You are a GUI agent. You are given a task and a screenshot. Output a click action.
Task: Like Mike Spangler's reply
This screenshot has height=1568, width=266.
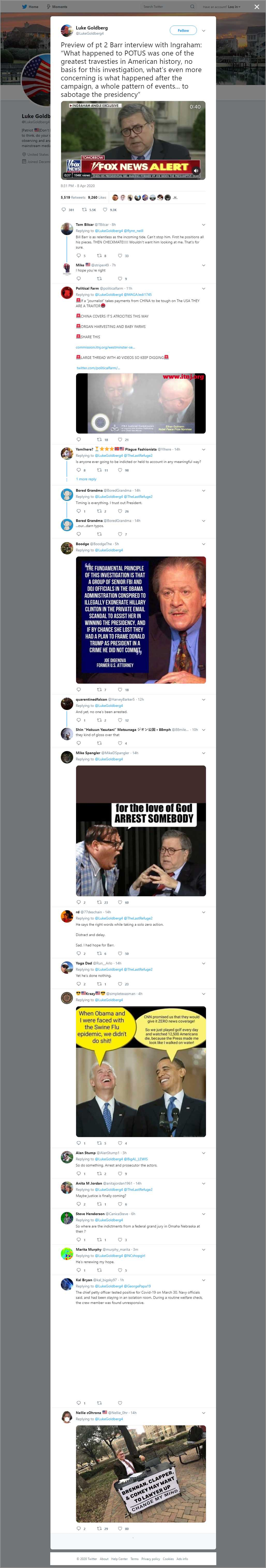(120, 902)
